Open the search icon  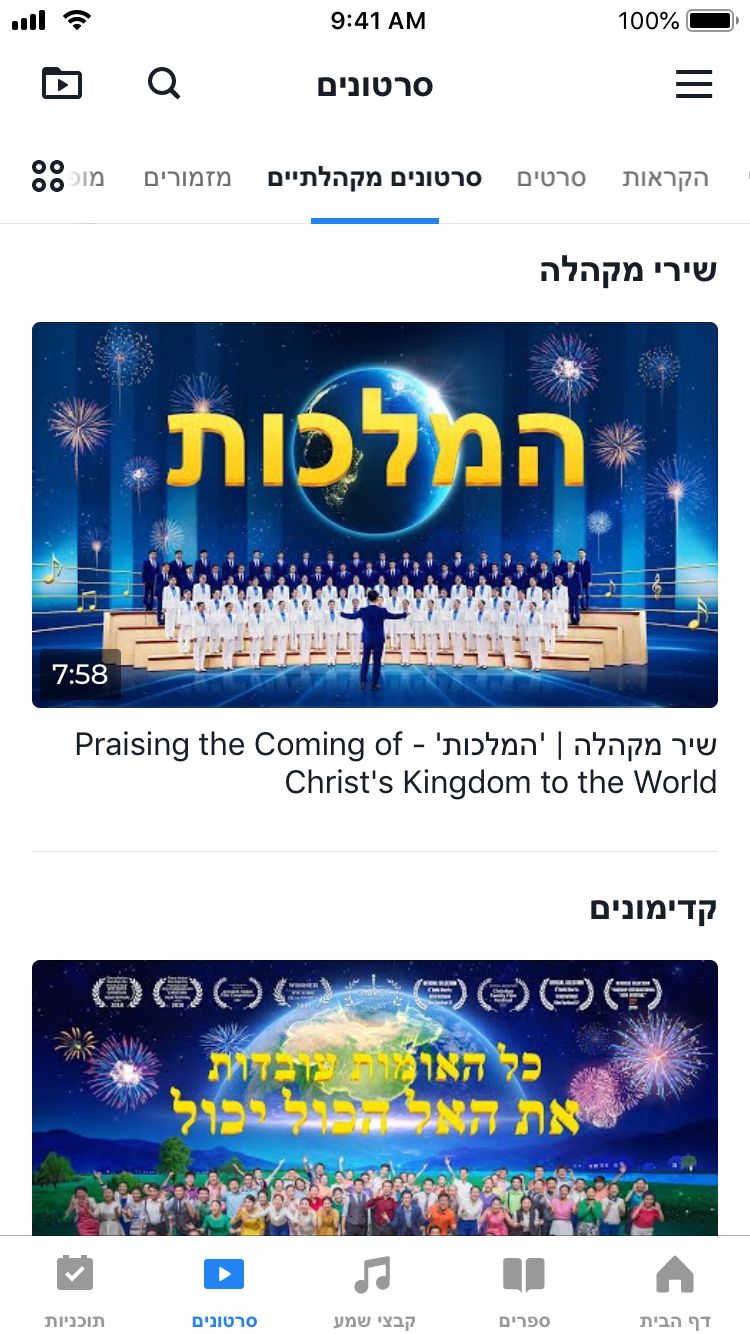164,84
